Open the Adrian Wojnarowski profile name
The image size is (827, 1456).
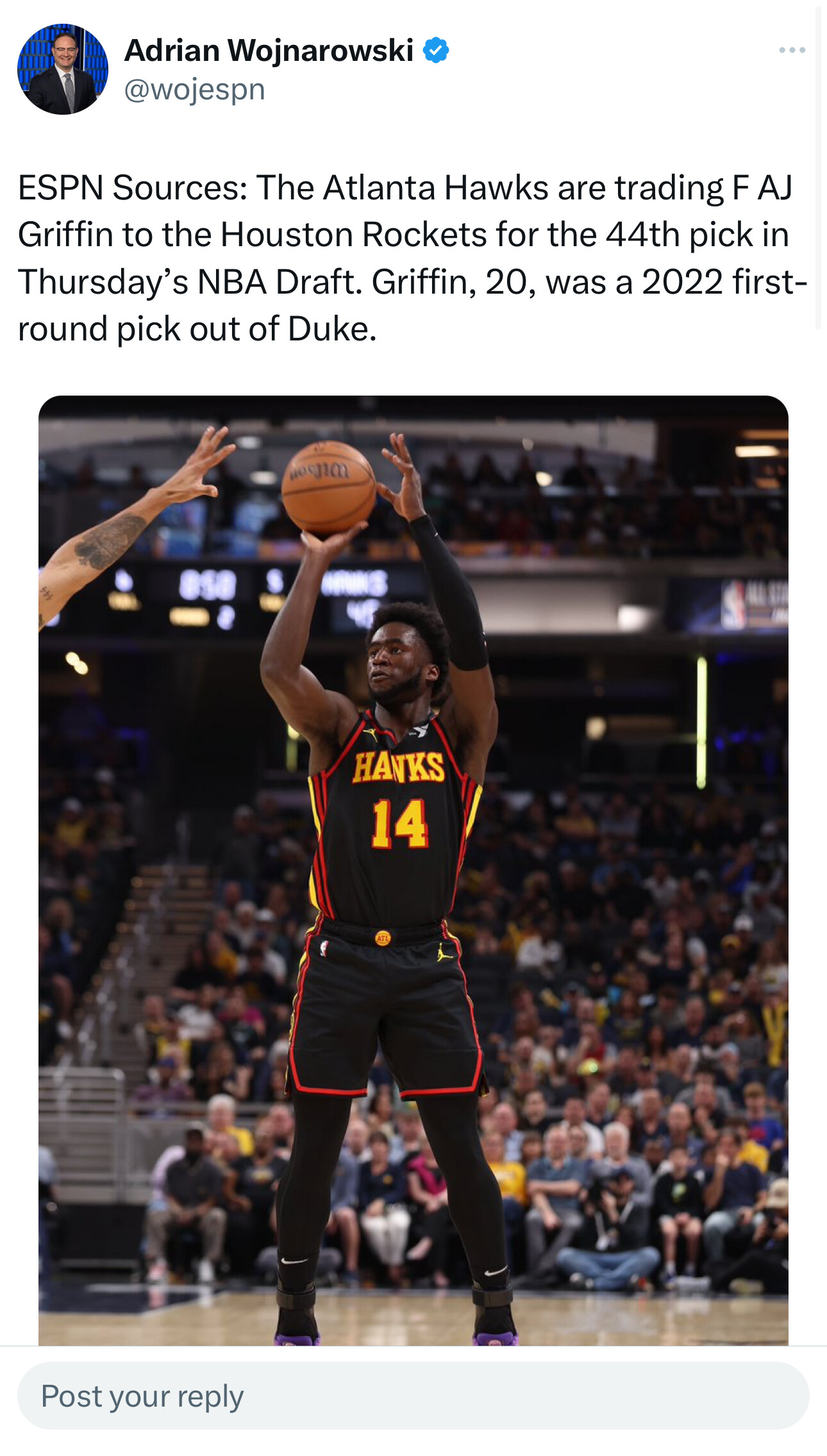coord(269,50)
